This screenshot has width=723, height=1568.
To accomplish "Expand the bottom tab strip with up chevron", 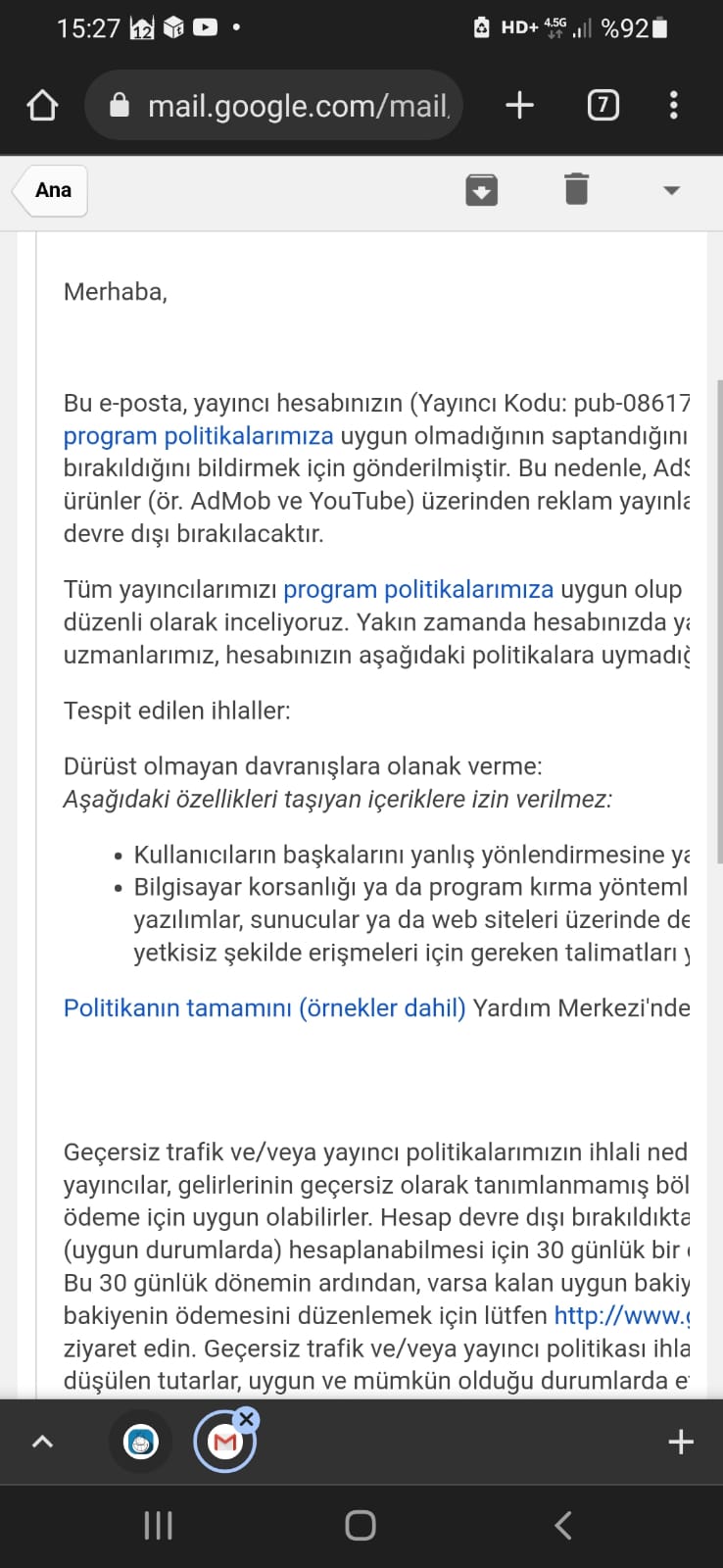I will pyautogui.click(x=42, y=1442).
